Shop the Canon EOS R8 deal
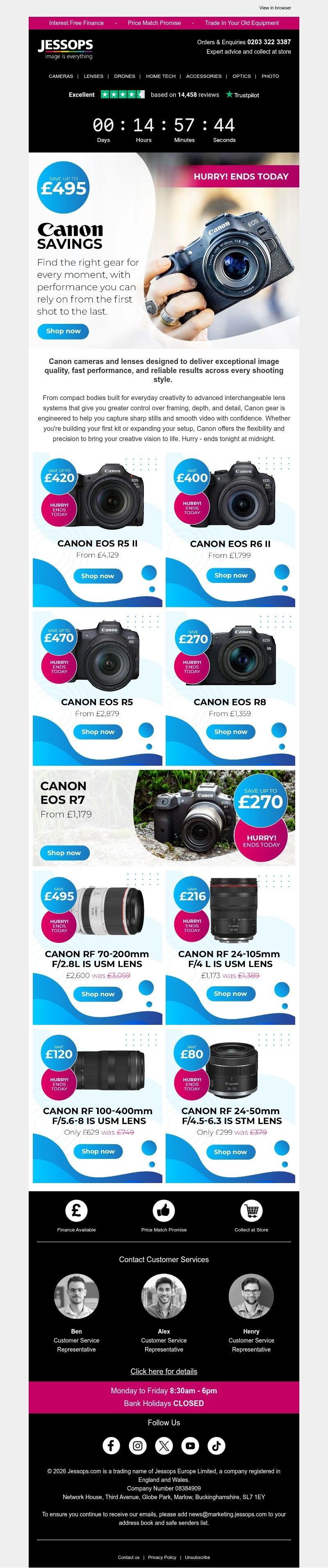This screenshot has width=328, height=1568. [x=231, y=732]
